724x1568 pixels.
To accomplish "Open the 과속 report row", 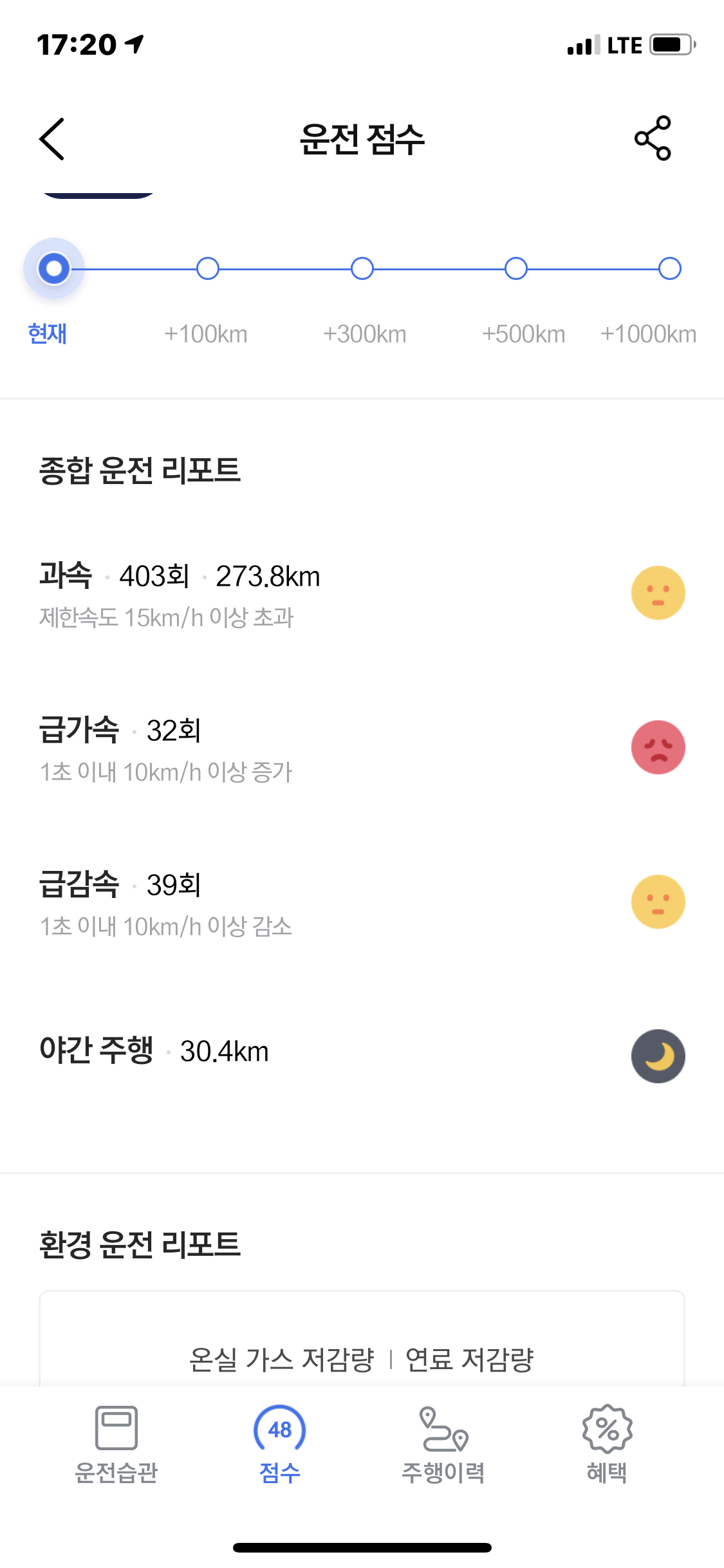I will pyautogui.click(x=362, y=593).
